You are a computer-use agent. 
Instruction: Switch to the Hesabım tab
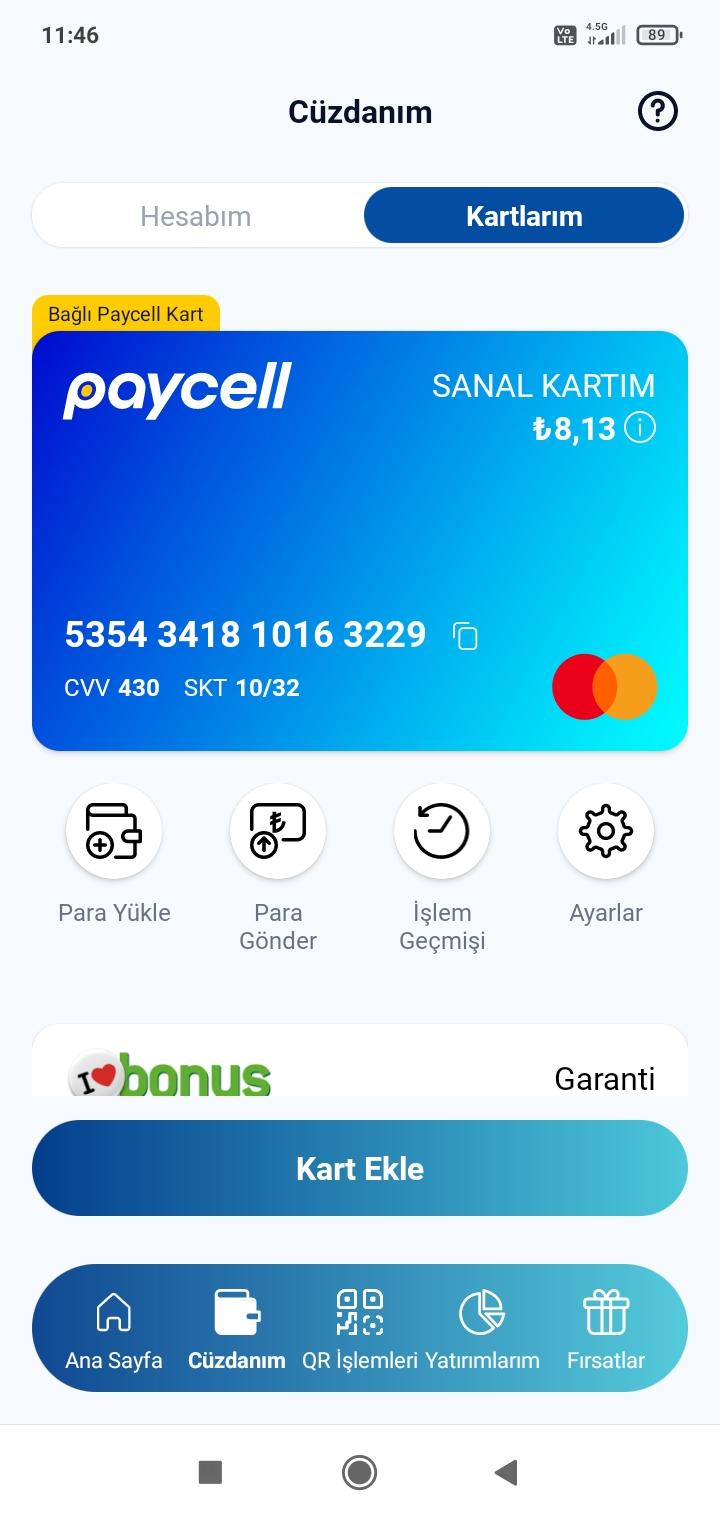click(x=197, y=215)
